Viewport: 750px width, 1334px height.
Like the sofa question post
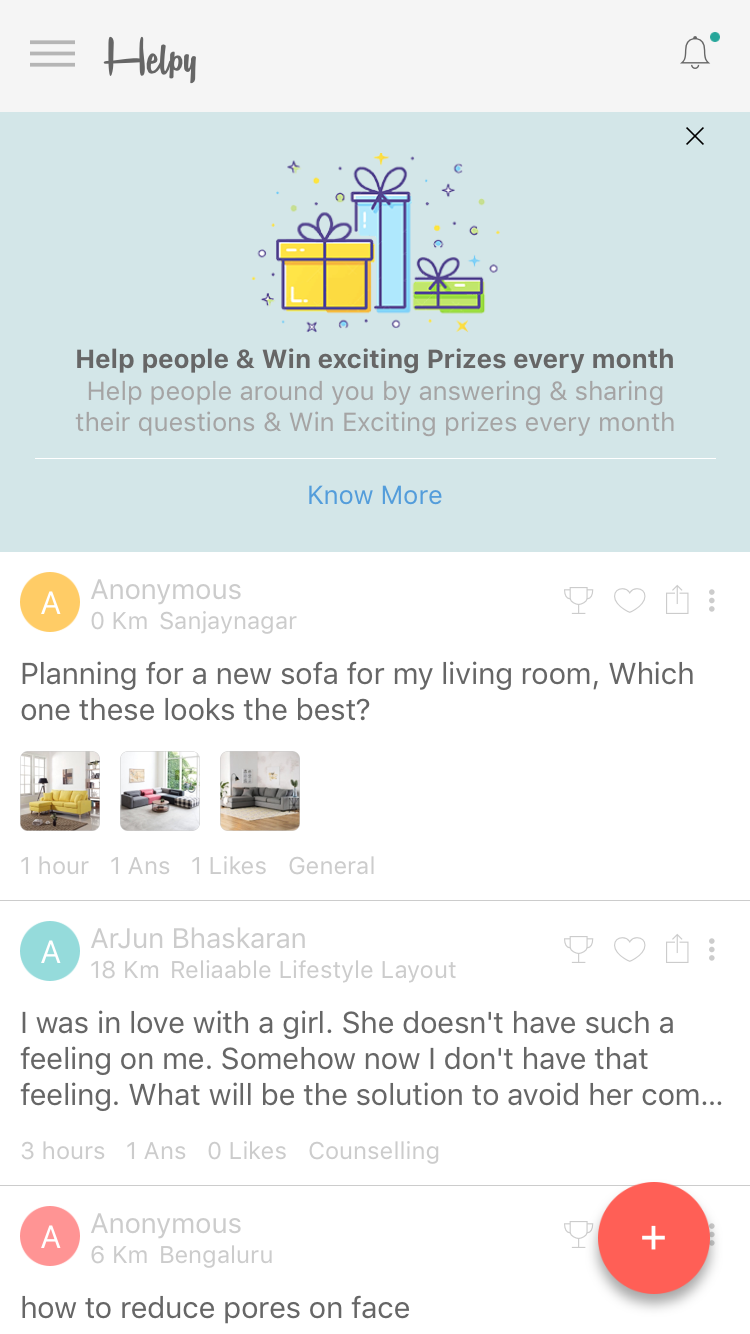[x=629, y=600]
